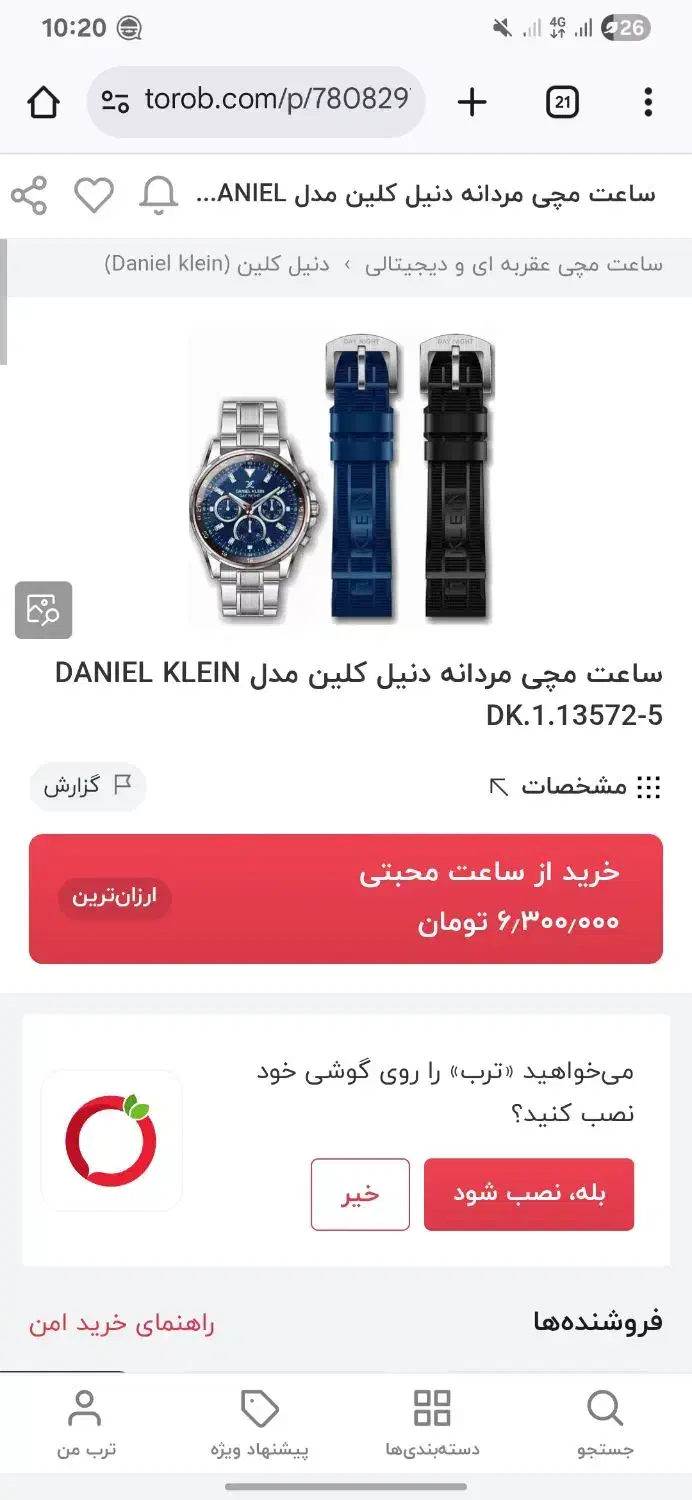The image size is (692, 1500).
Task: Go to the browser home page
Action: coord(43,102)
